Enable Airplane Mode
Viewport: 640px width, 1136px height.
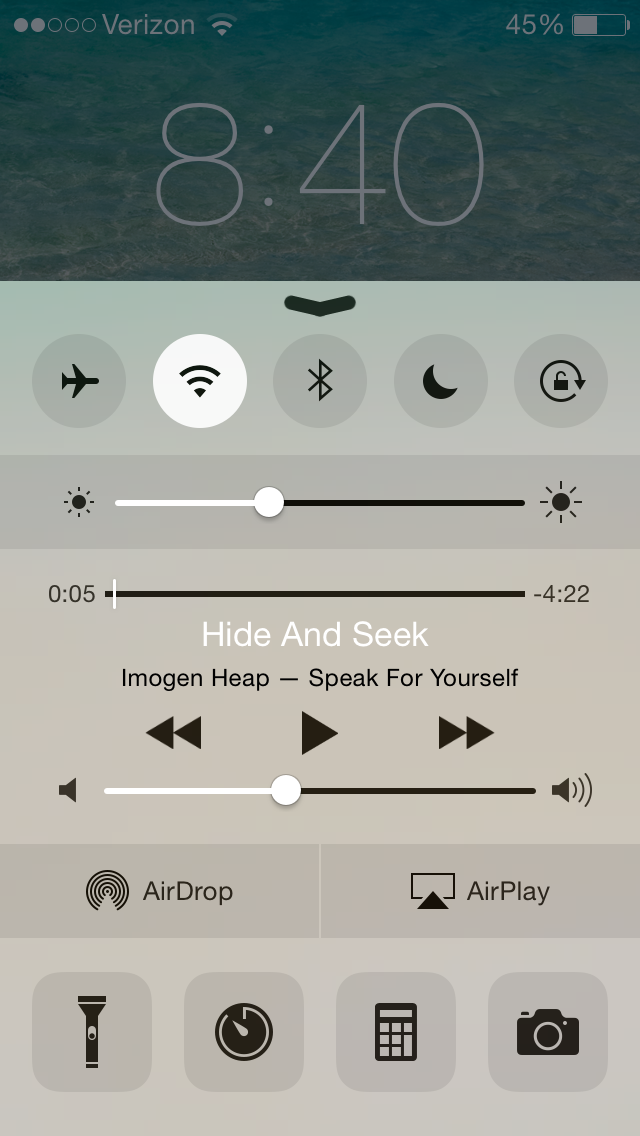[79, 381]
